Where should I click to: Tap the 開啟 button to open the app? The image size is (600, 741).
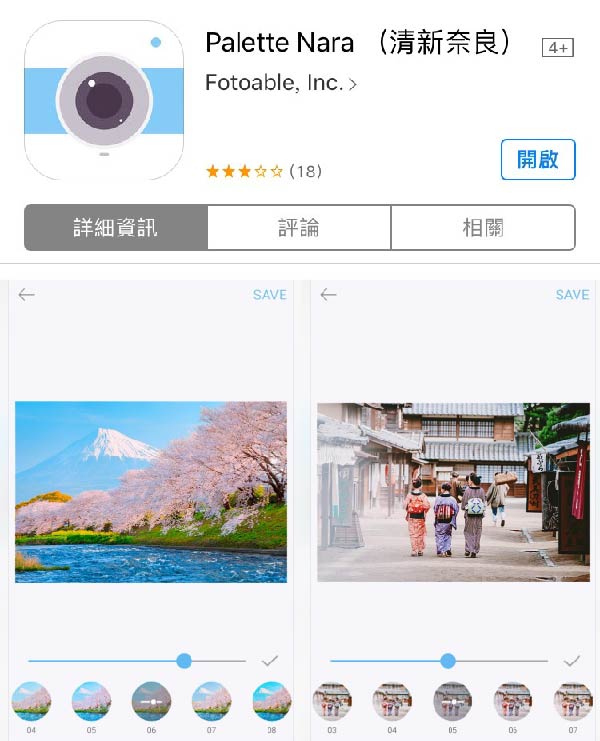[x=538, y=160]
